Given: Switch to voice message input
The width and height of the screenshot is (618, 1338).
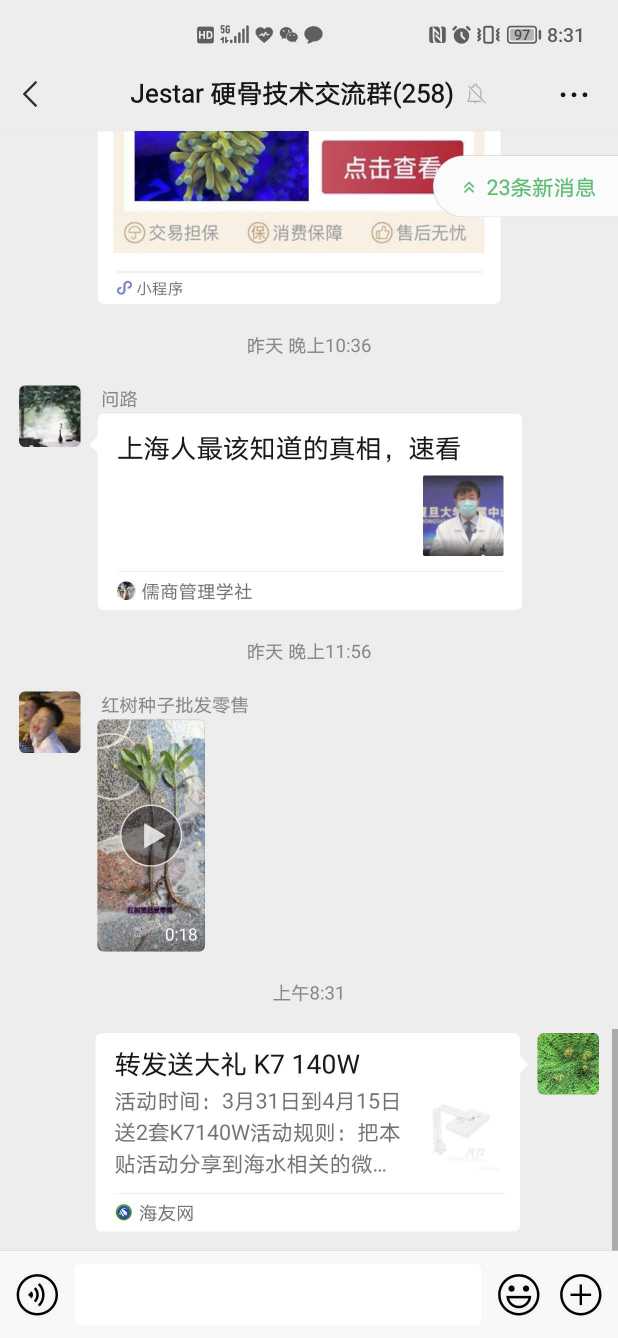Looking at the screenshot, I should (38, 1295).
